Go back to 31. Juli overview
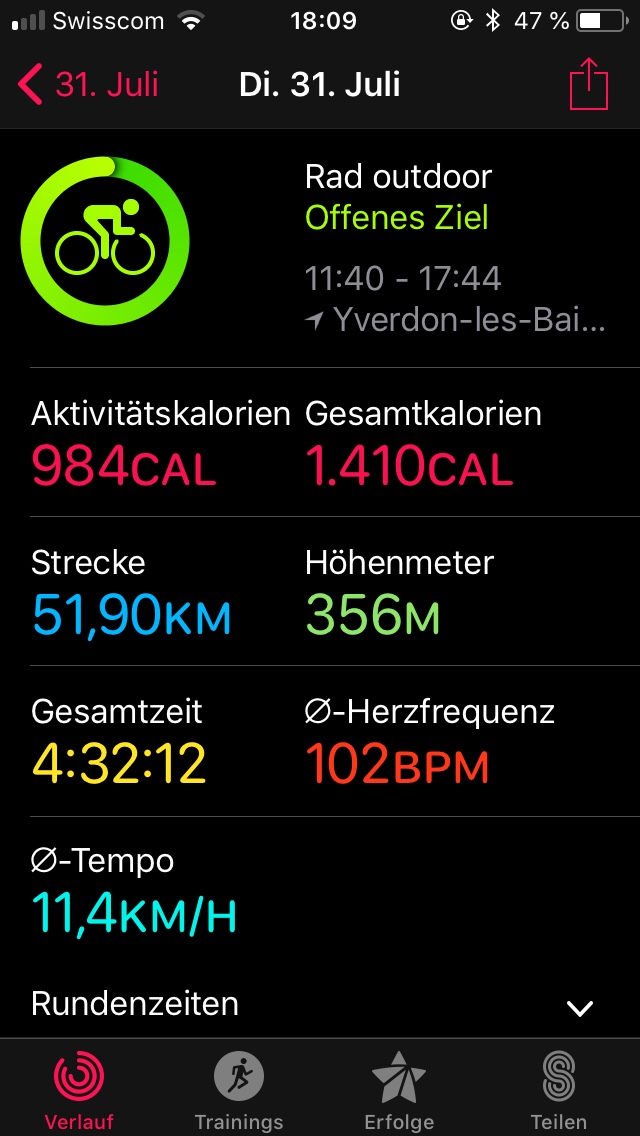This screenshot has height=1136, width=640. click(x=88, y=85)
